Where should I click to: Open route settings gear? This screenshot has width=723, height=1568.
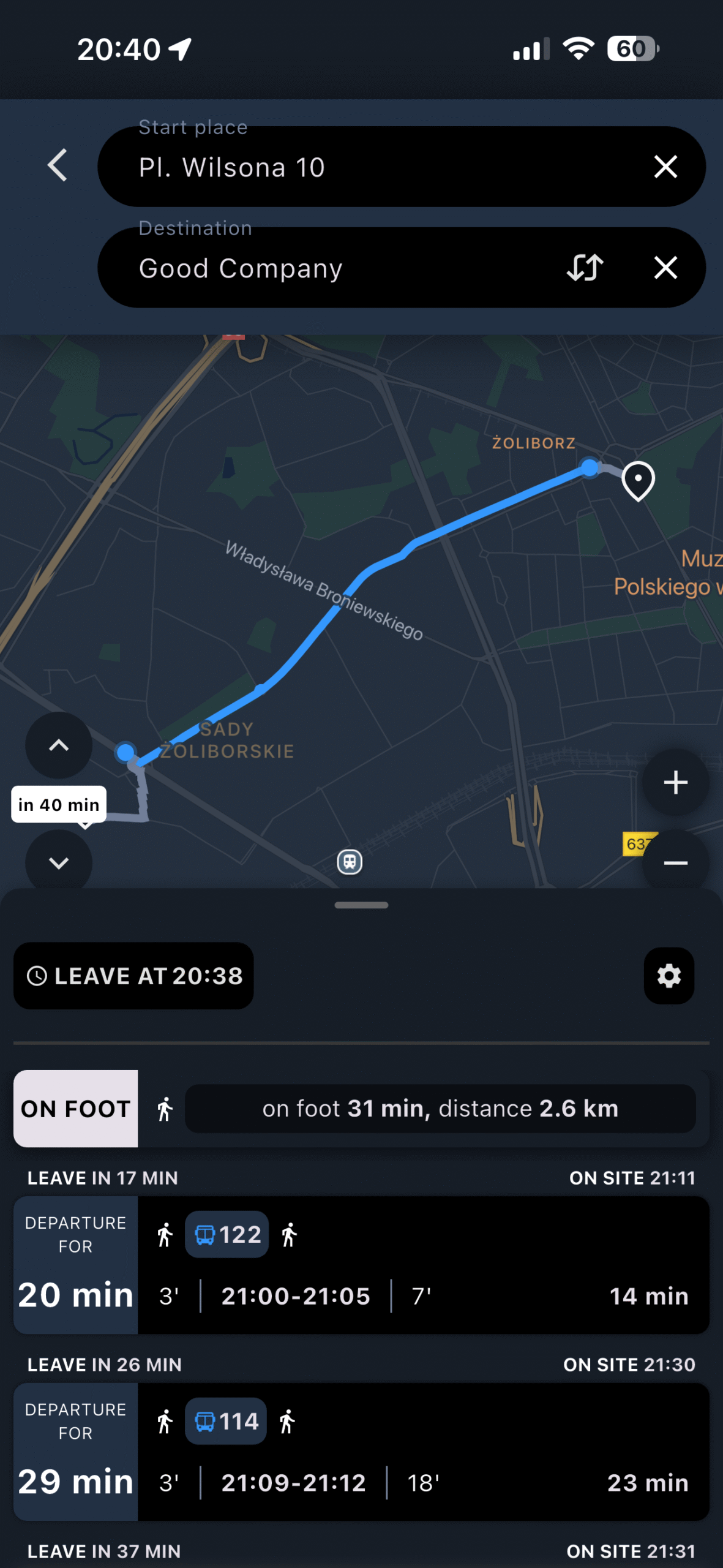click(669, 976)
